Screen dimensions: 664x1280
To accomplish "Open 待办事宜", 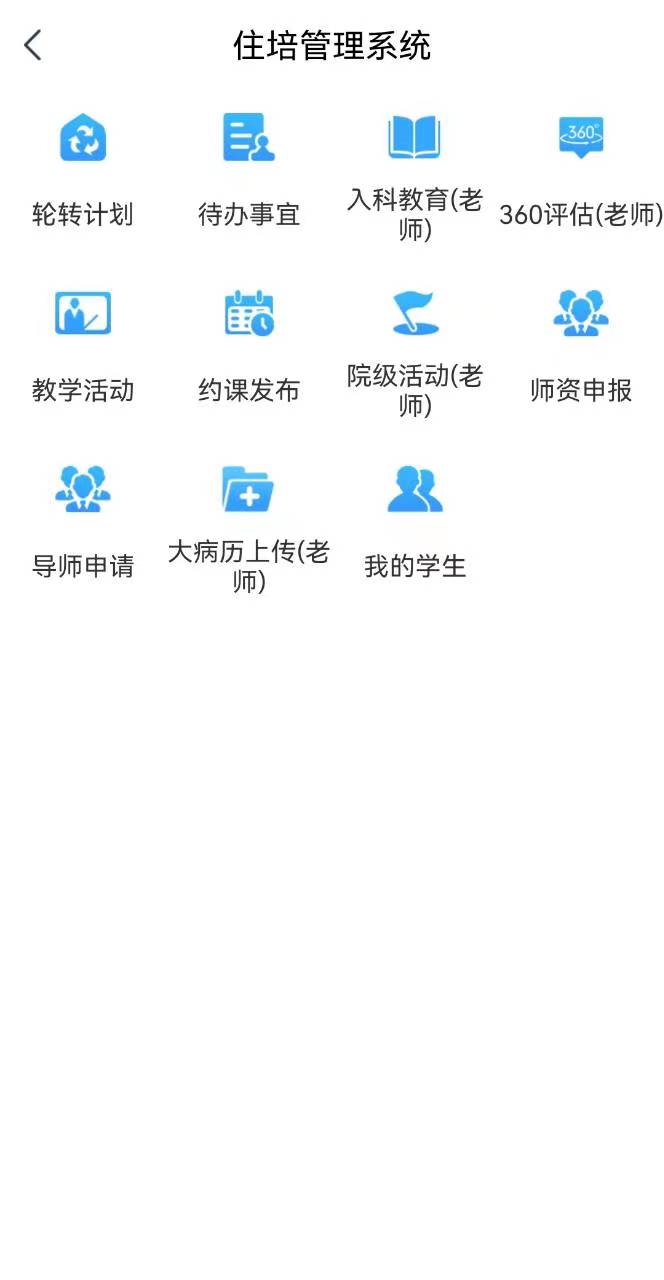I will pyautogui.click(x=249, y=170).
